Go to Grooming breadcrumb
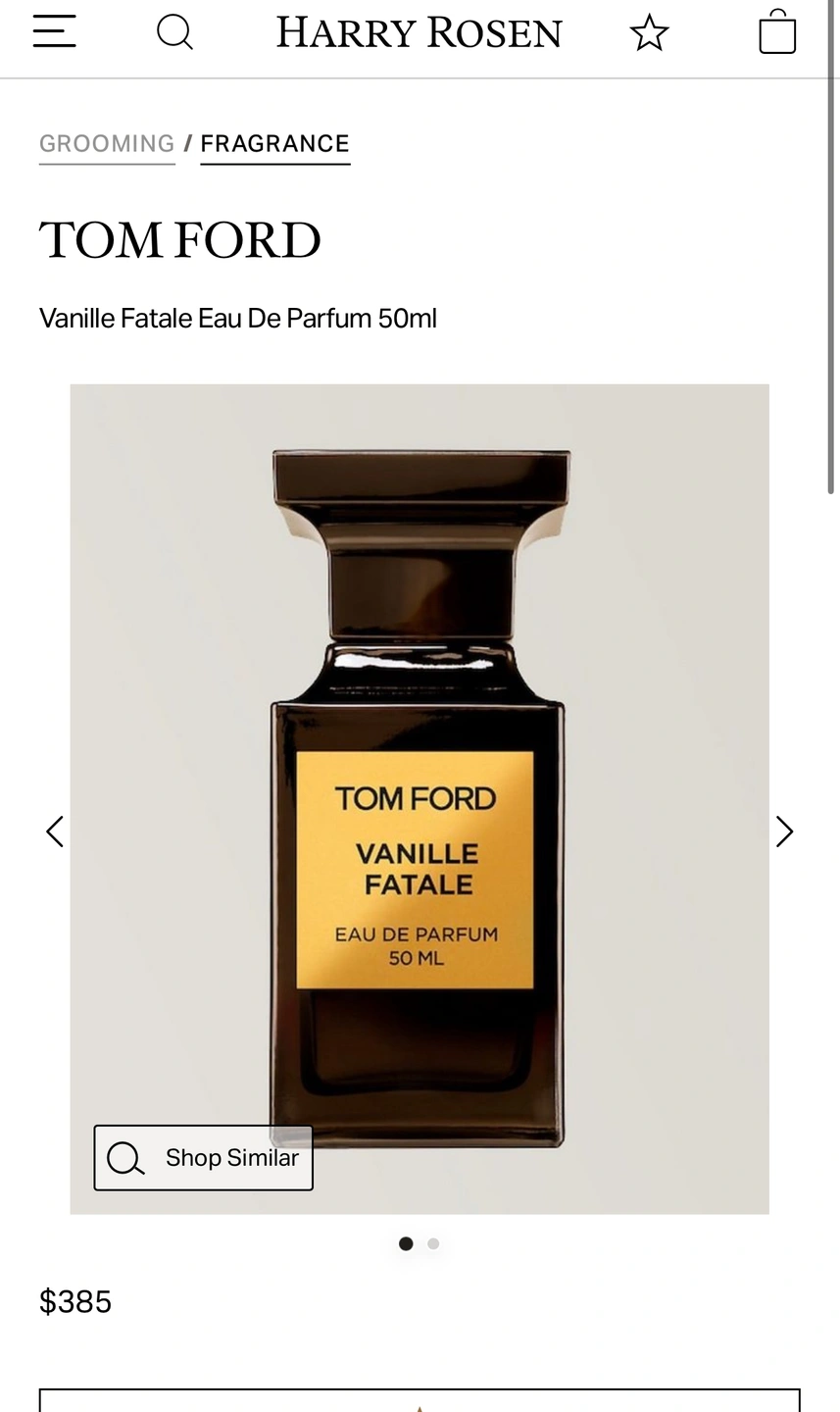The width and height of the screenshot is (840, 1412). [107, 144]
